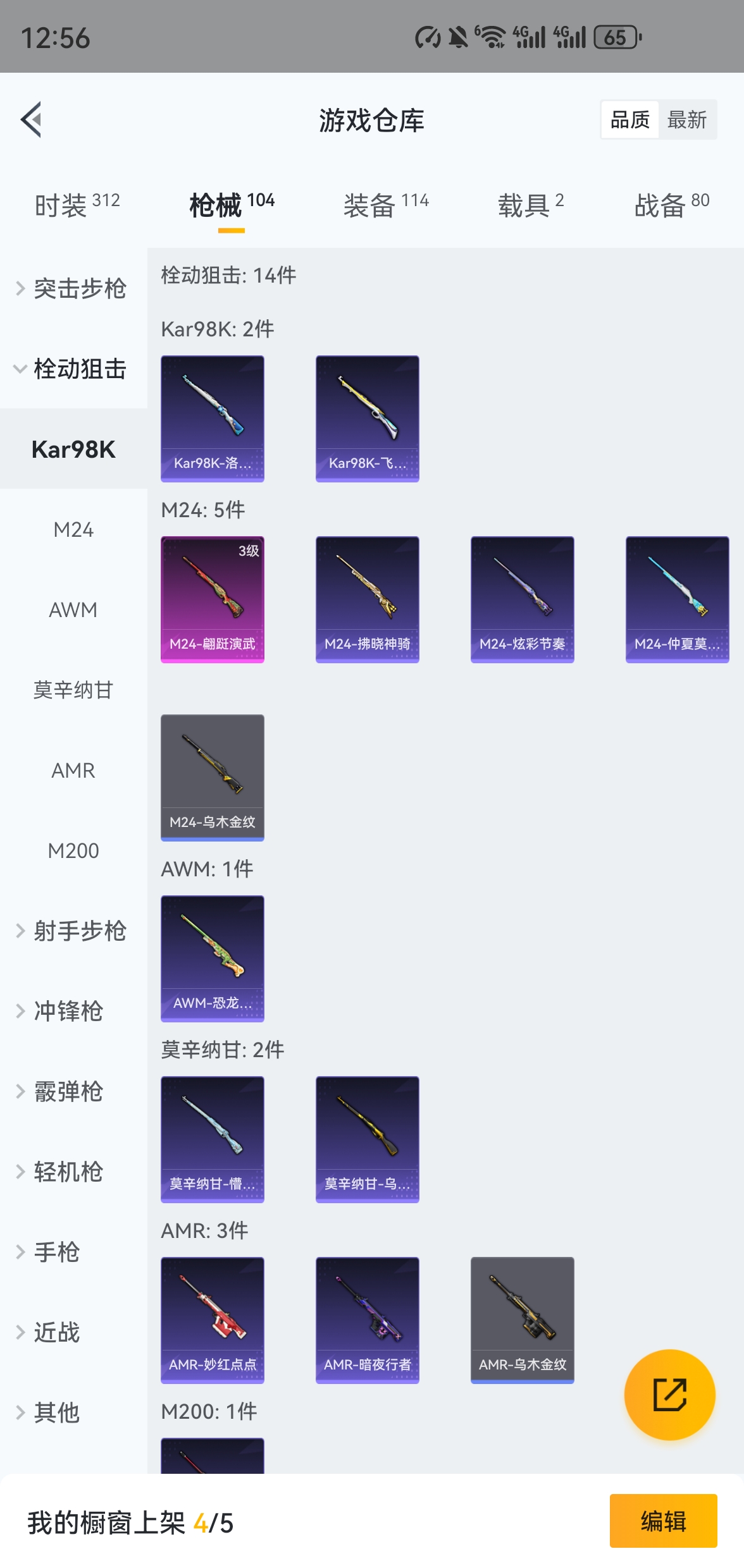Open the share/export floating orange icon
This screenshot has width=744, height=1568.
(669, 1395)
